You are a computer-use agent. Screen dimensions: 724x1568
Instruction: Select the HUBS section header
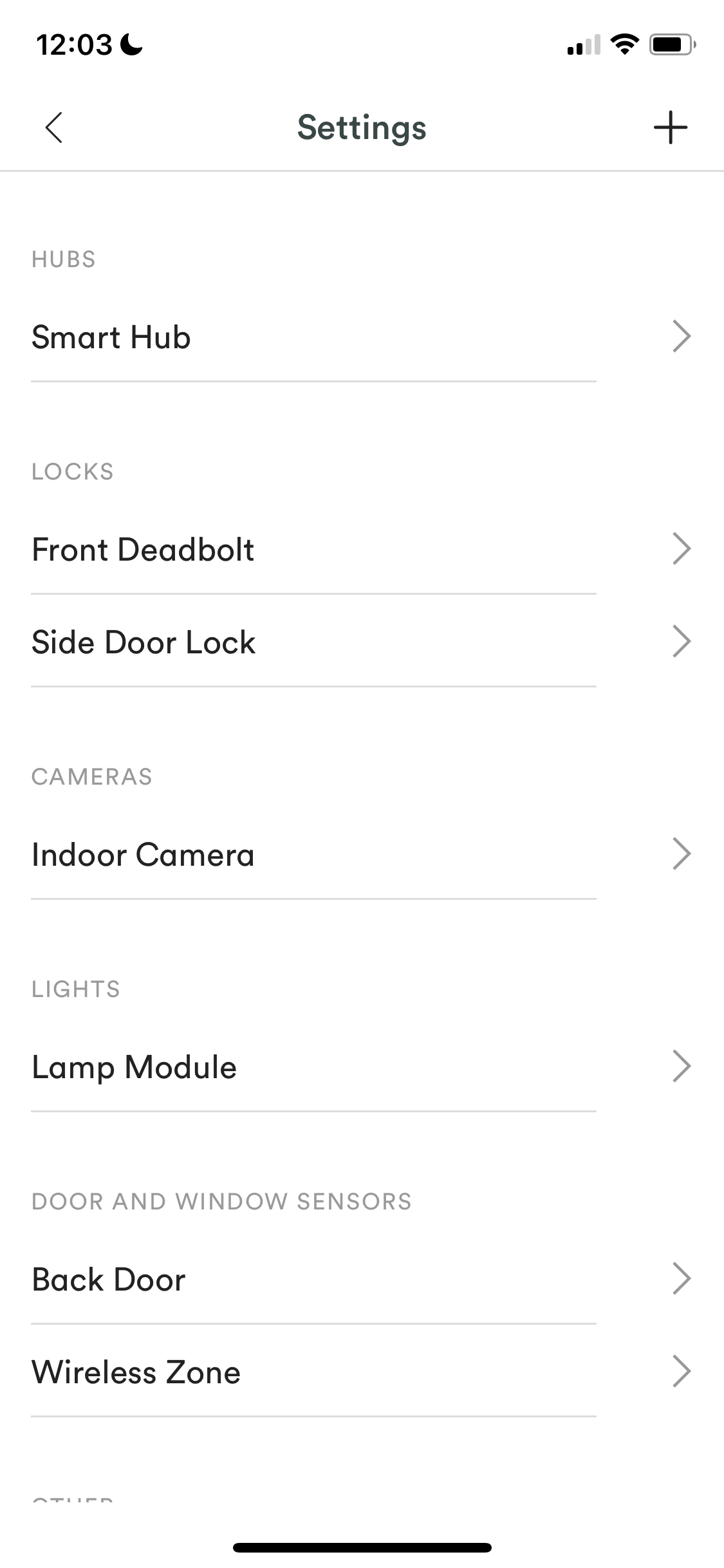click(x=64, y=259)
